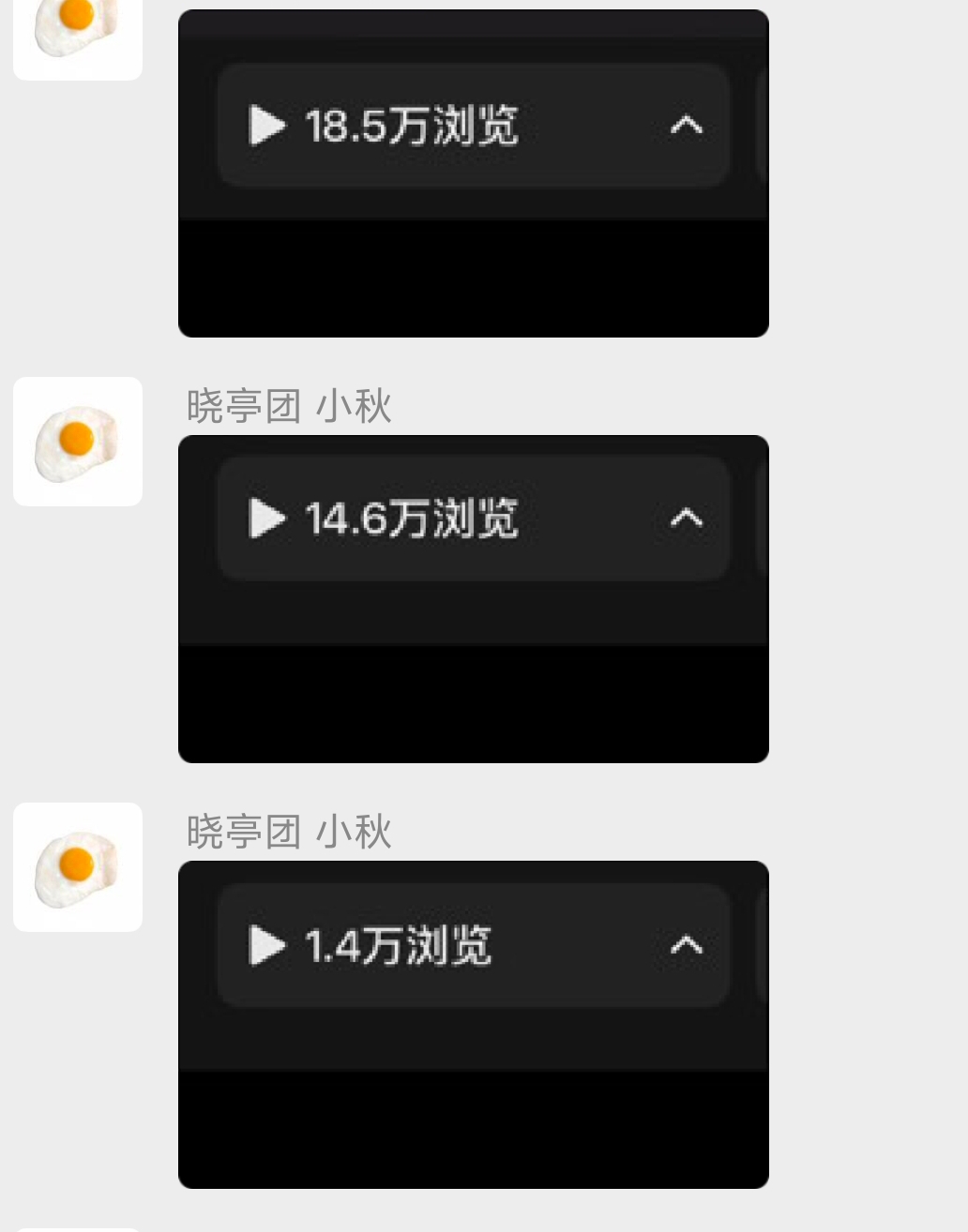
Task: Click the play icon on the 14.6万 video
Action: tap(268, 518)
